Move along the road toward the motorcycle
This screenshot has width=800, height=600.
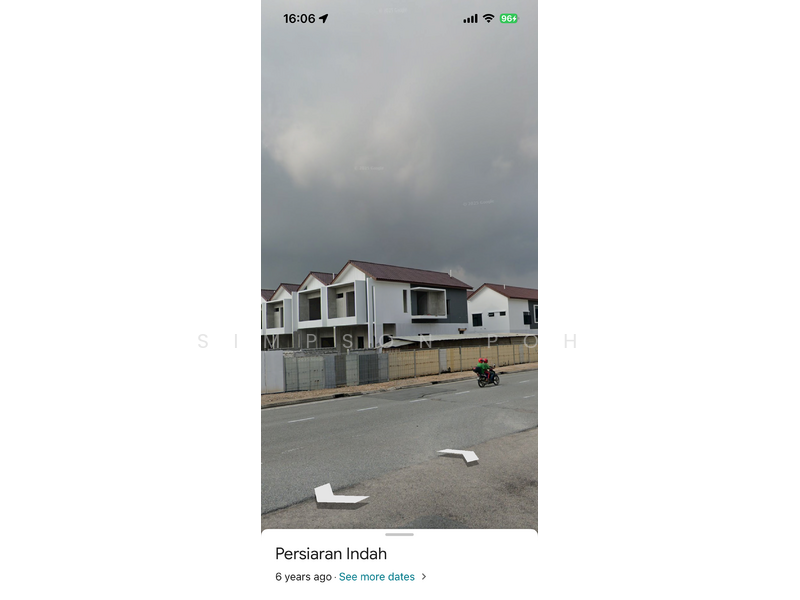click(x=459, y=455)
